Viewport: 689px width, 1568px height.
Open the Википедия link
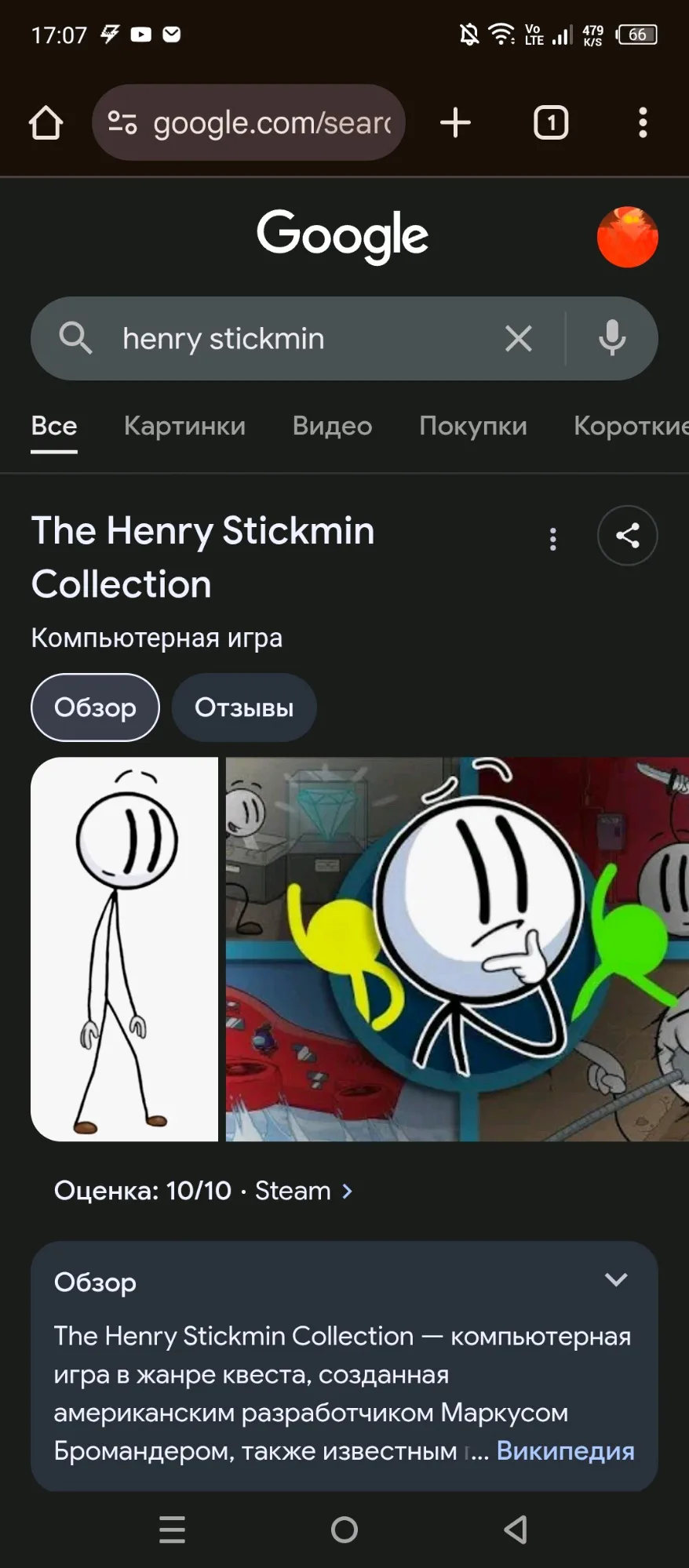coord(565,1451)
